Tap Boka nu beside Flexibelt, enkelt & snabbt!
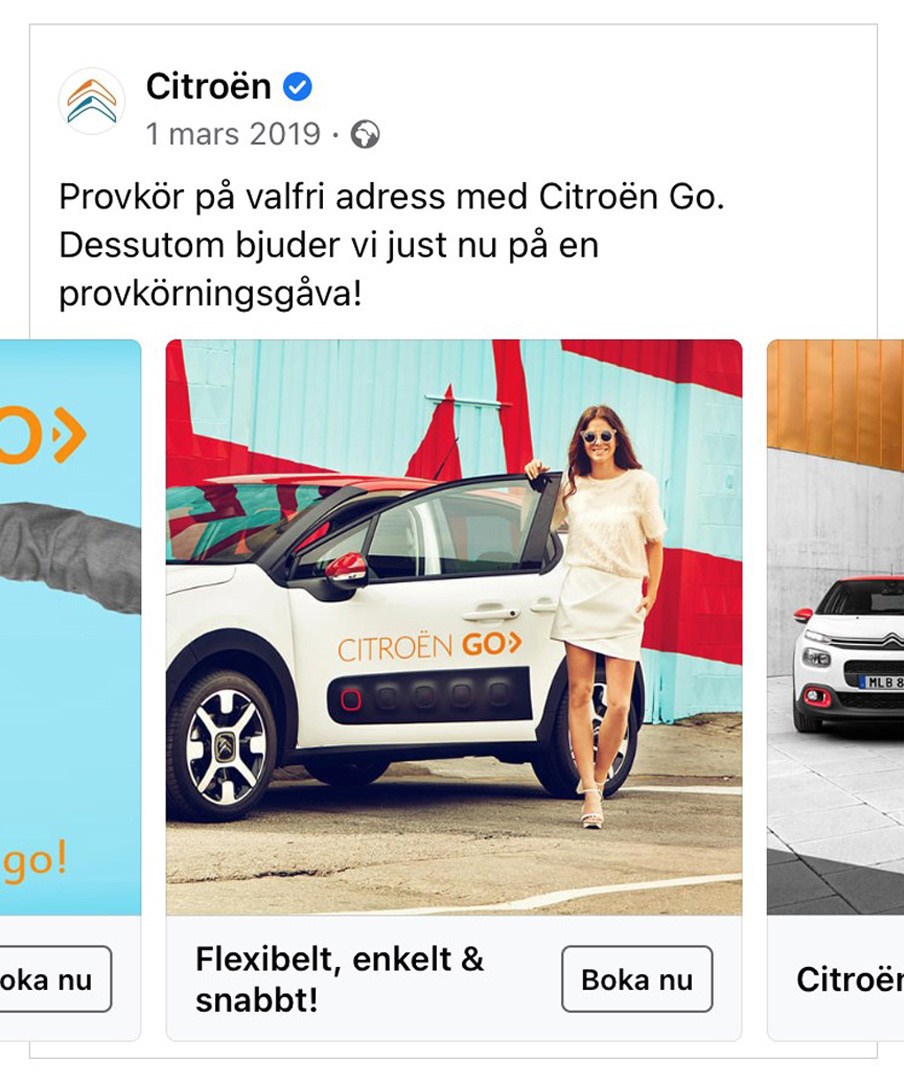 (x=636, y=979)
